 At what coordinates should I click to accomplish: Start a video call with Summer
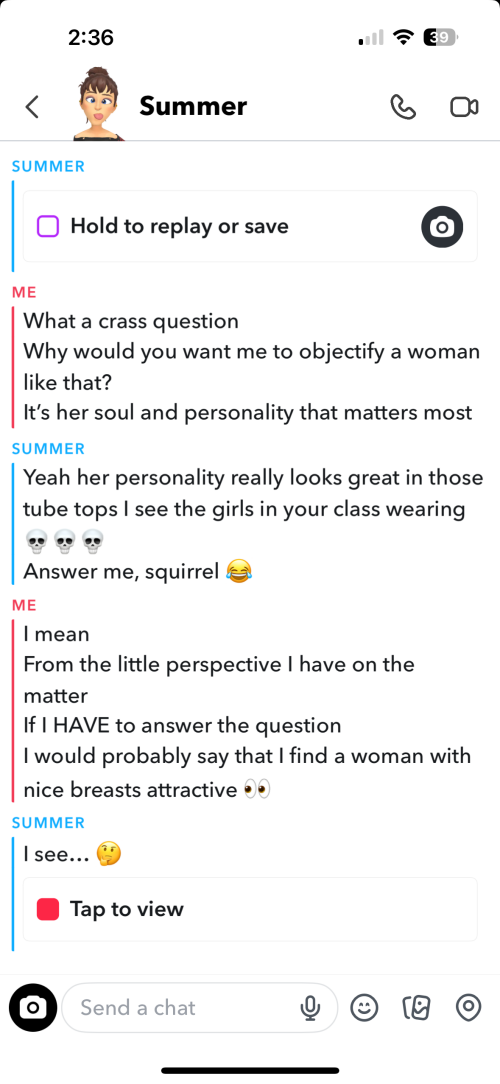464,106
